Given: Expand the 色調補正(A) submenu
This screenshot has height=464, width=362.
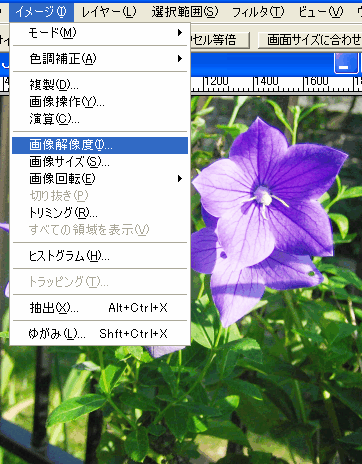Looking at the screenshot, I should (x=100, y=59).
